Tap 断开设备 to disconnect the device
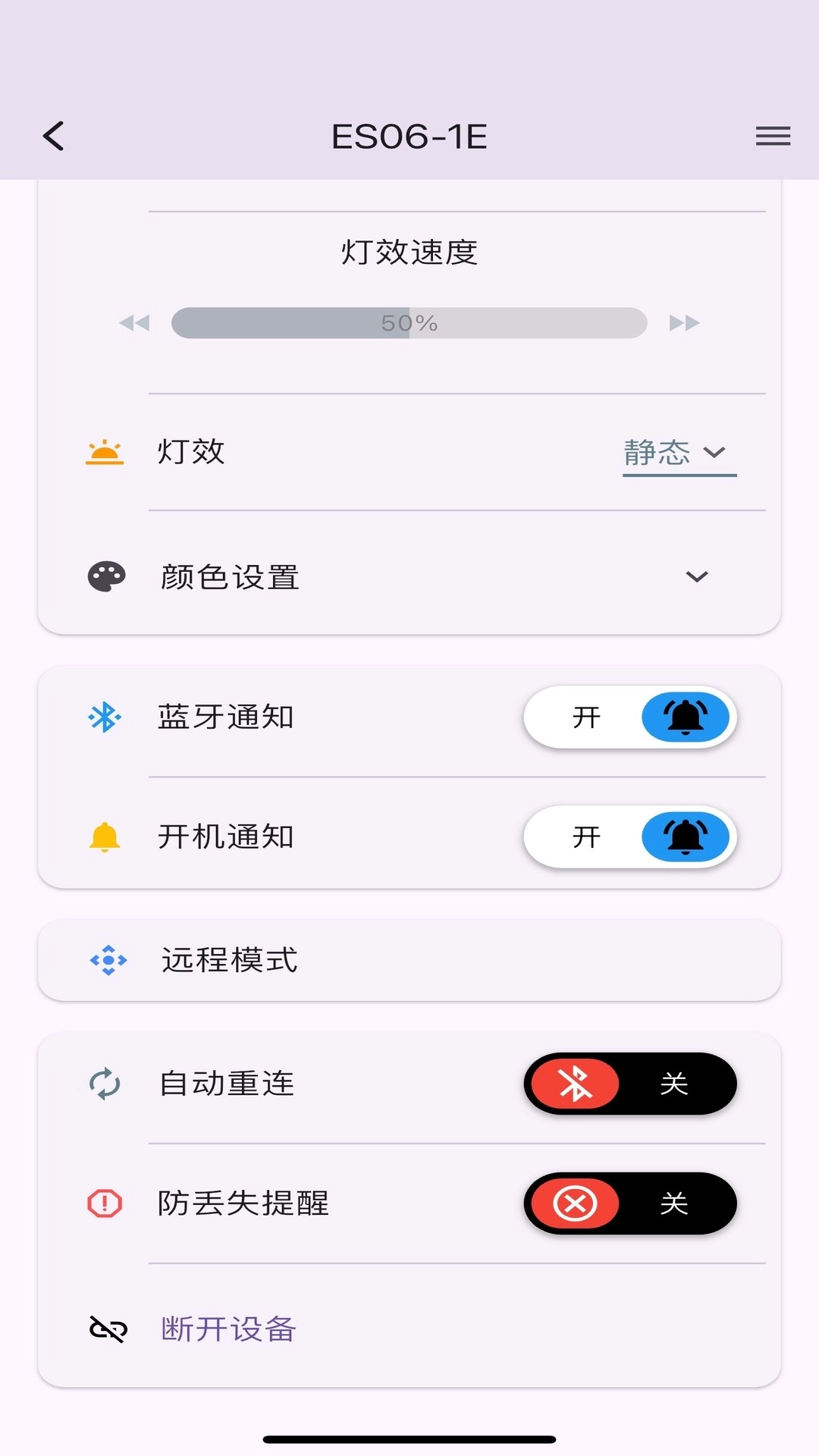 click(x=229, y=1329)
